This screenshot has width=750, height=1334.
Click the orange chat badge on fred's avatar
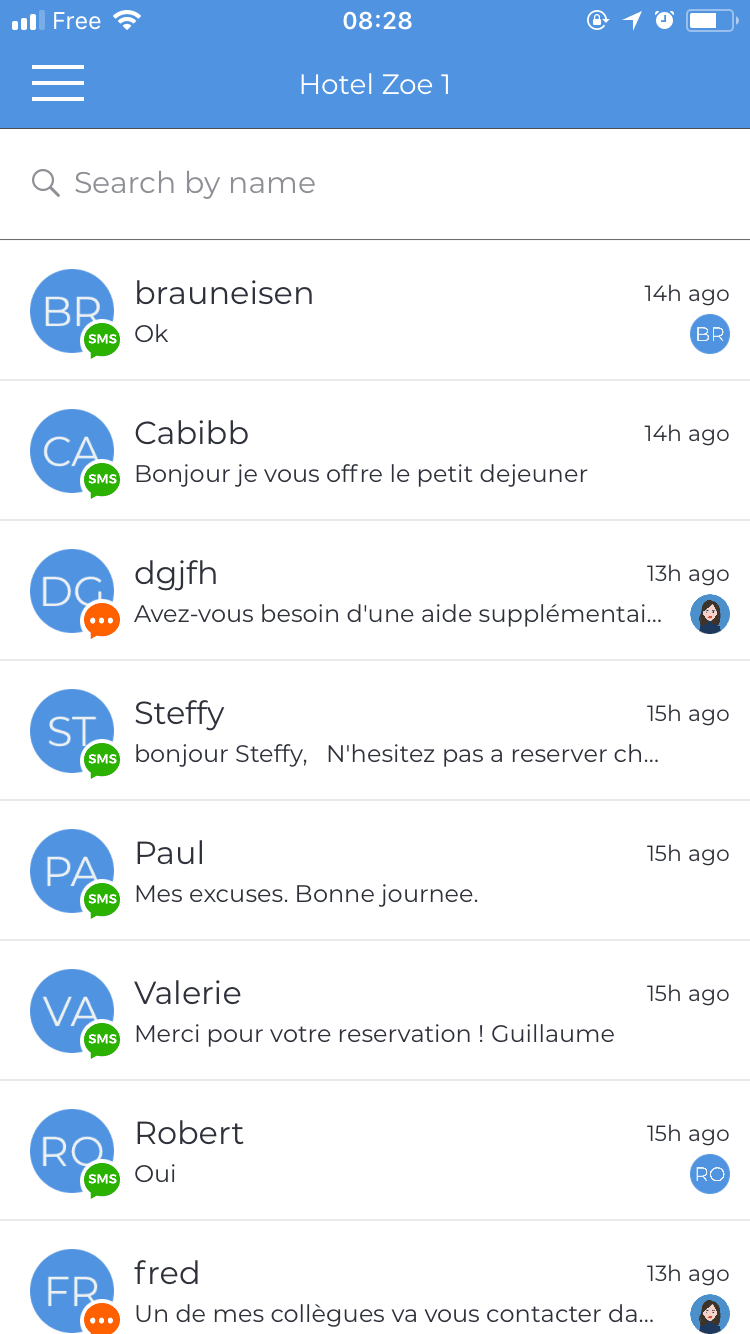click(x=101, y=1320)
